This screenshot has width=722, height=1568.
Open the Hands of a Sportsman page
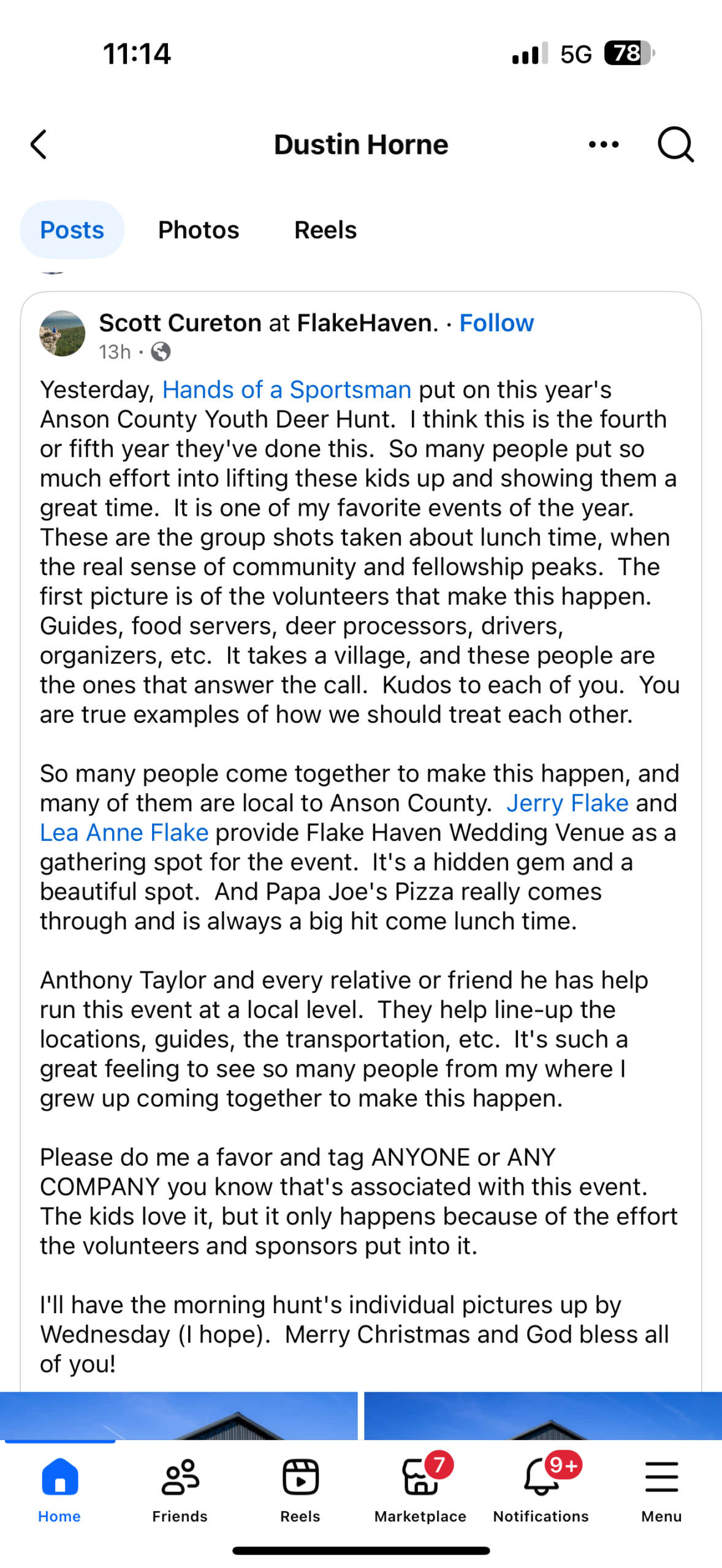tap(286, 390)
